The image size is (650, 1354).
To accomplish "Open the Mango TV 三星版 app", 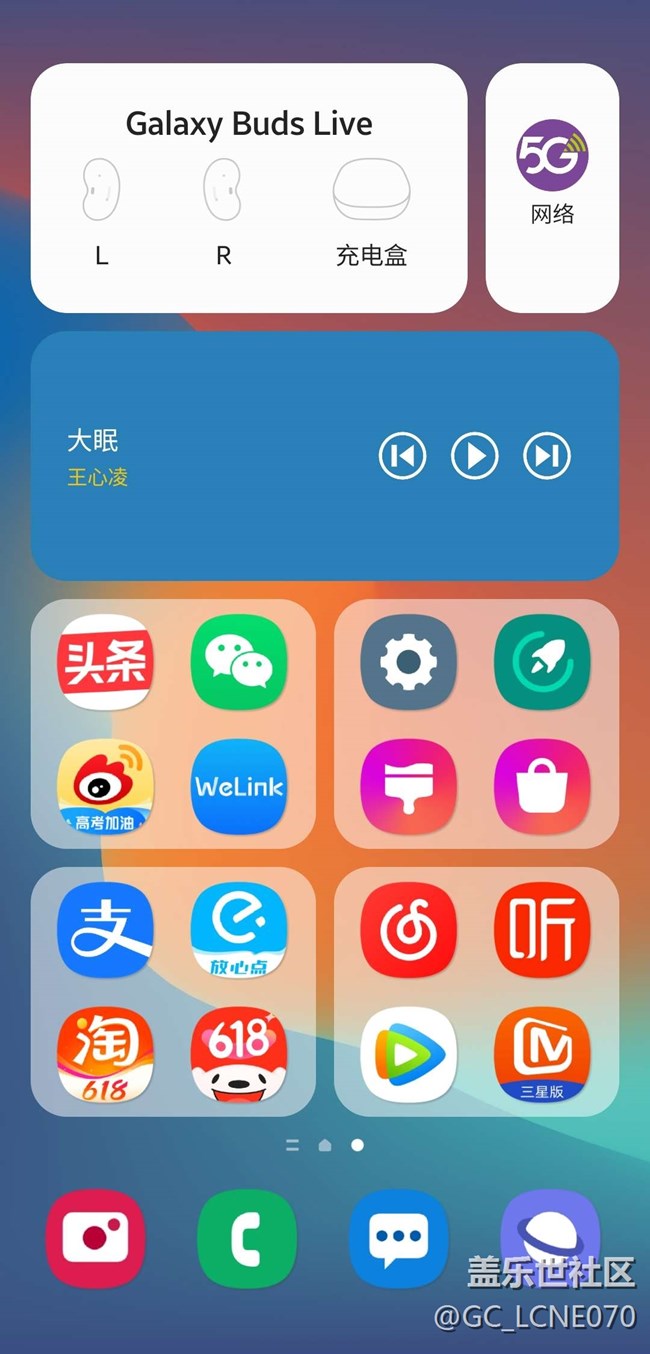I will pos(542,1054).
